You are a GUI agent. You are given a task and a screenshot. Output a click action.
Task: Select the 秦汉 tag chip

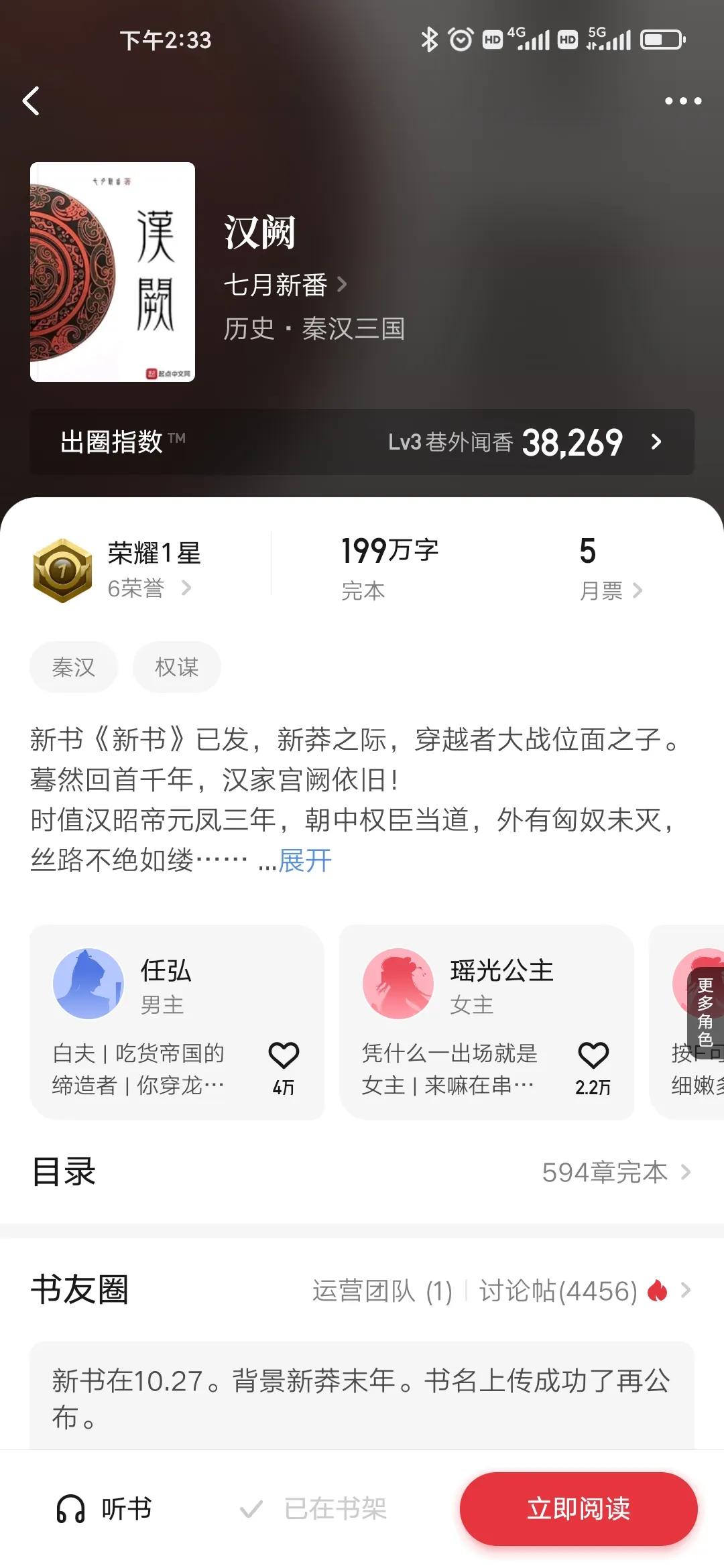pyautogui.click(x=73, y=667)
